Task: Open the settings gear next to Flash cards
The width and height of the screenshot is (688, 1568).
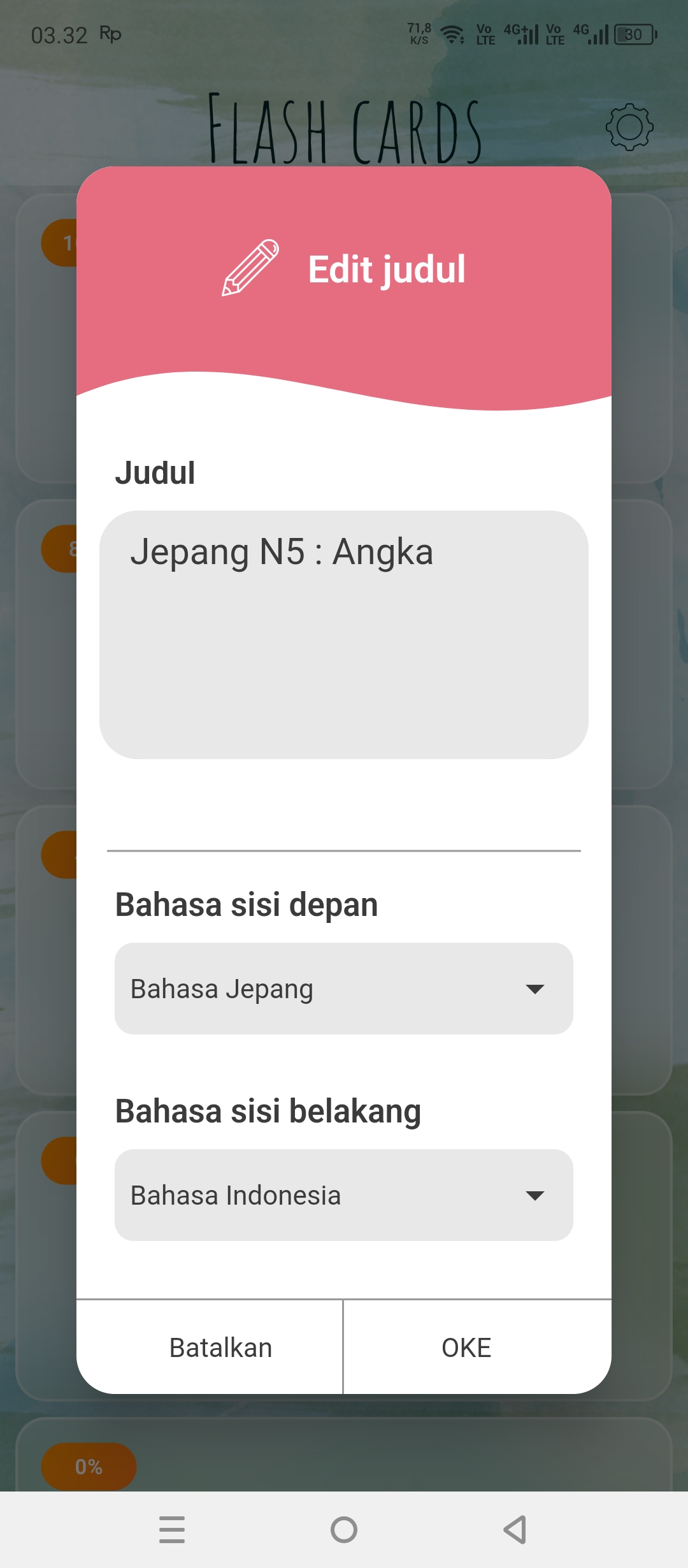Action: pos(630,126)
